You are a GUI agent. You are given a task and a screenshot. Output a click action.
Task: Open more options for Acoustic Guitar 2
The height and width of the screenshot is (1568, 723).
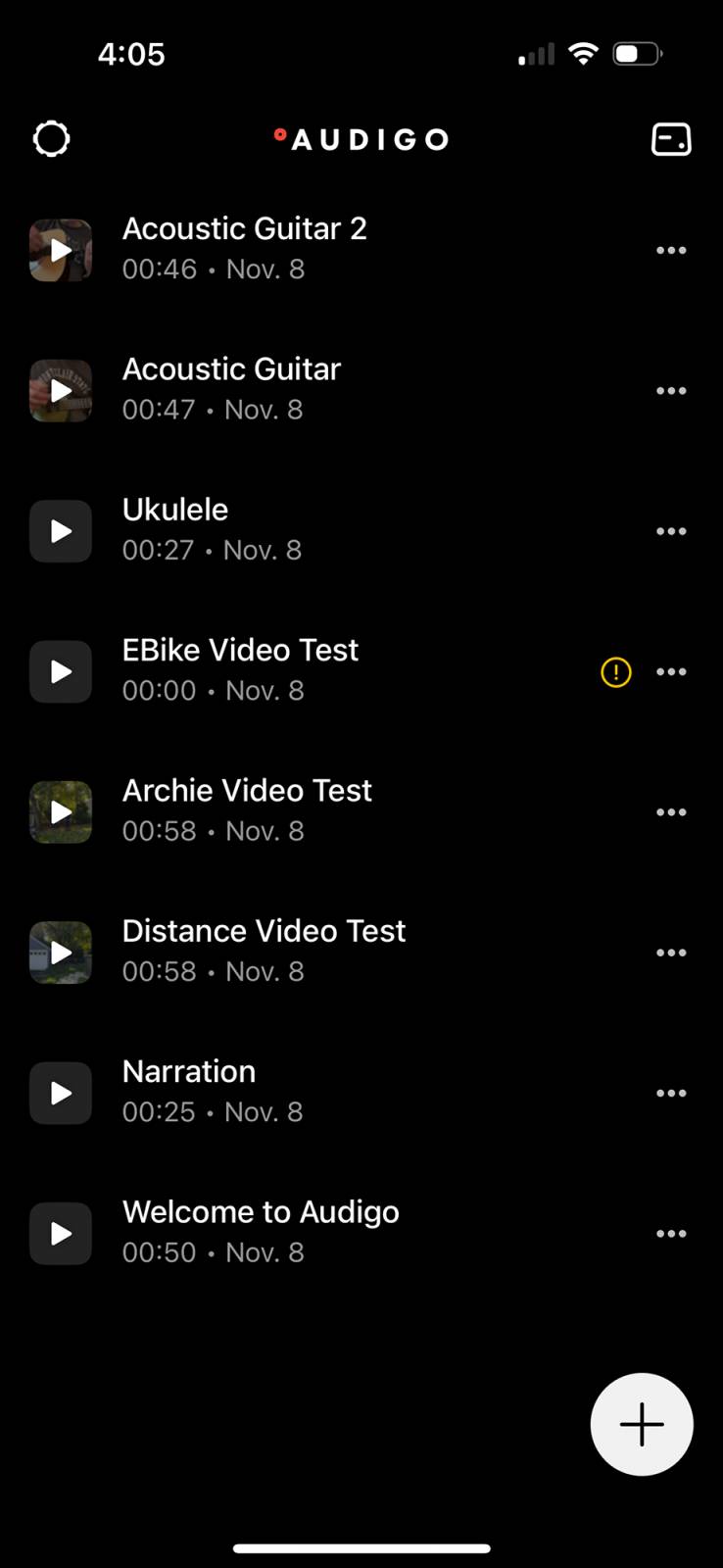pyautogui.click(x=671, y=250)
